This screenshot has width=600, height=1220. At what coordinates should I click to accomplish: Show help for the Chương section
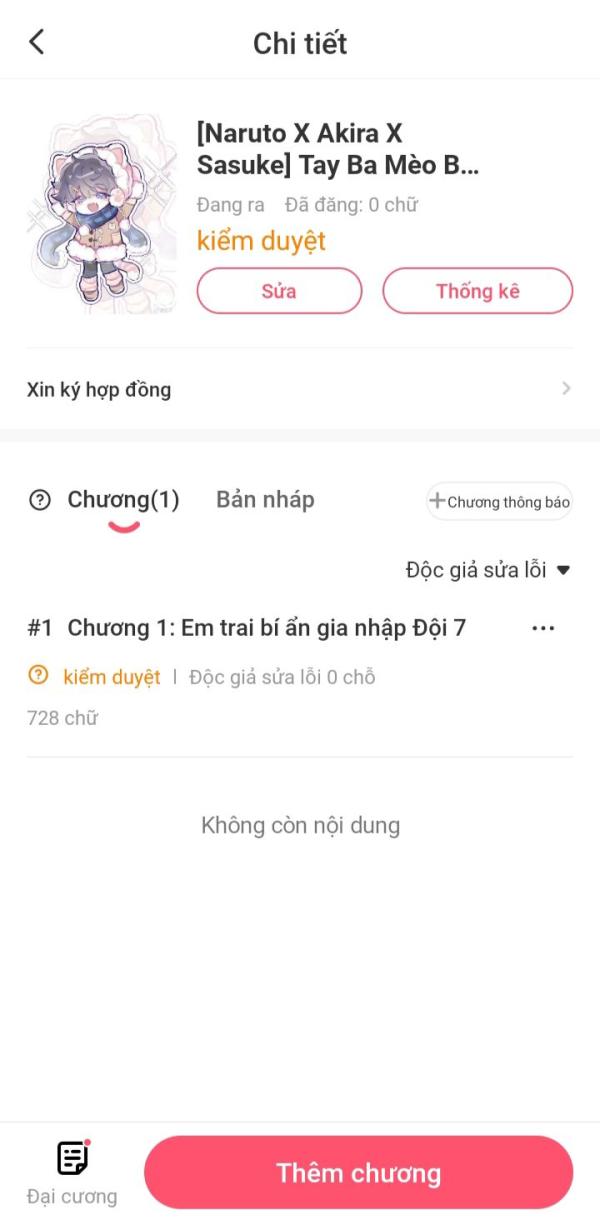click(x=40, y=501)
